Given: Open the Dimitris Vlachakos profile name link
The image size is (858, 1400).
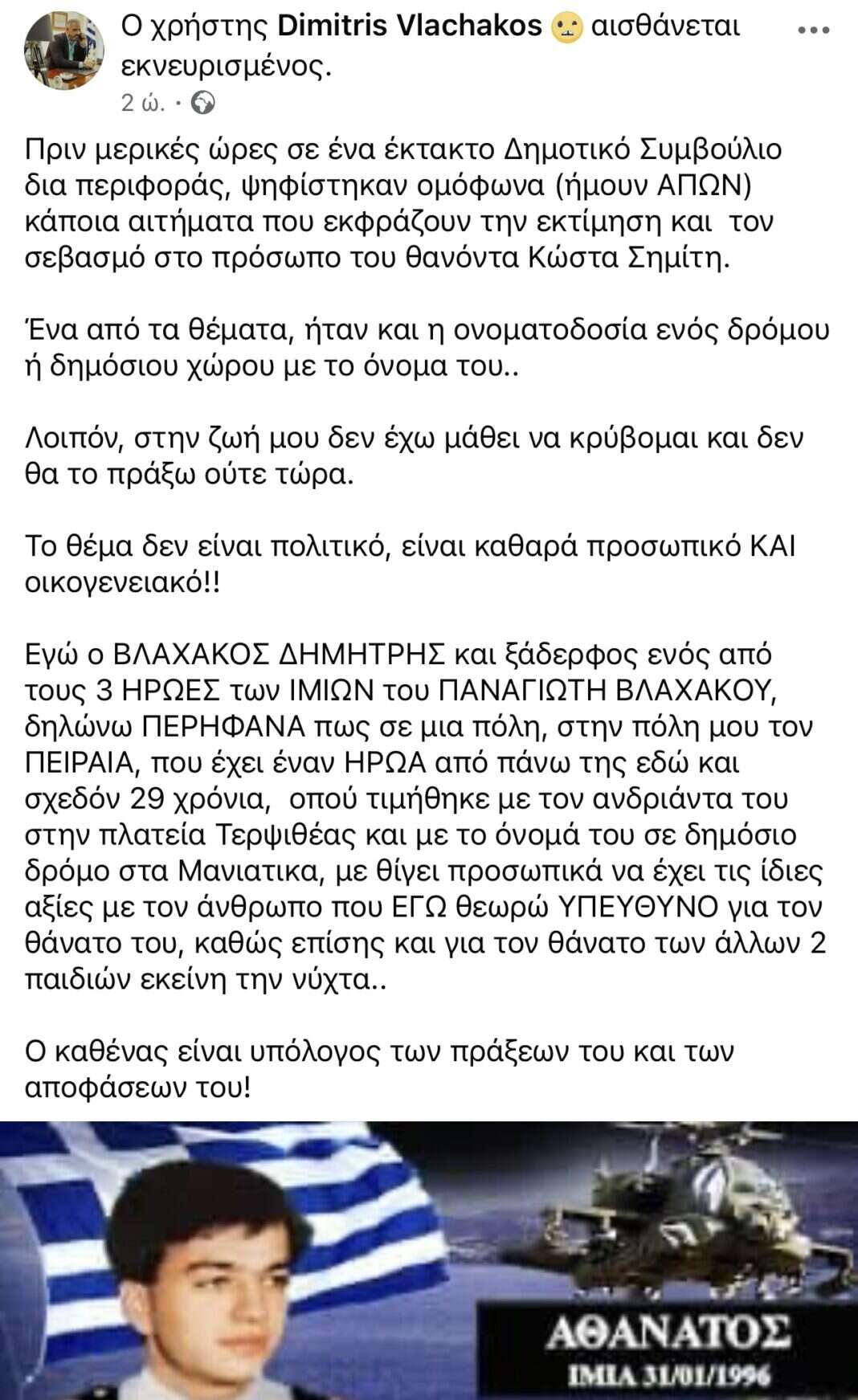Looking at the screenshot, I should click(409, 27).
